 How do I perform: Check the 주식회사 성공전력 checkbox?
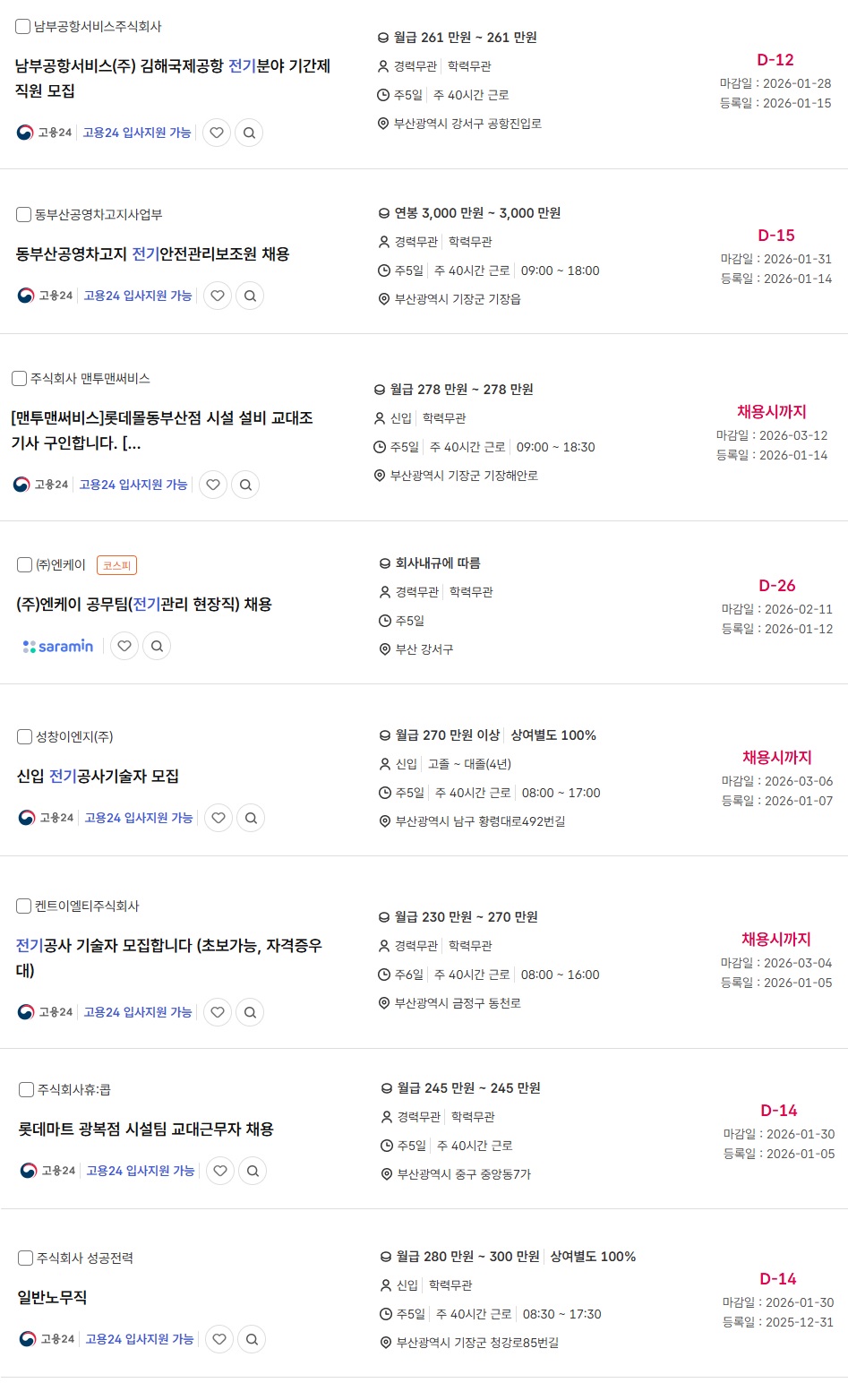(x=26, y=1258)
